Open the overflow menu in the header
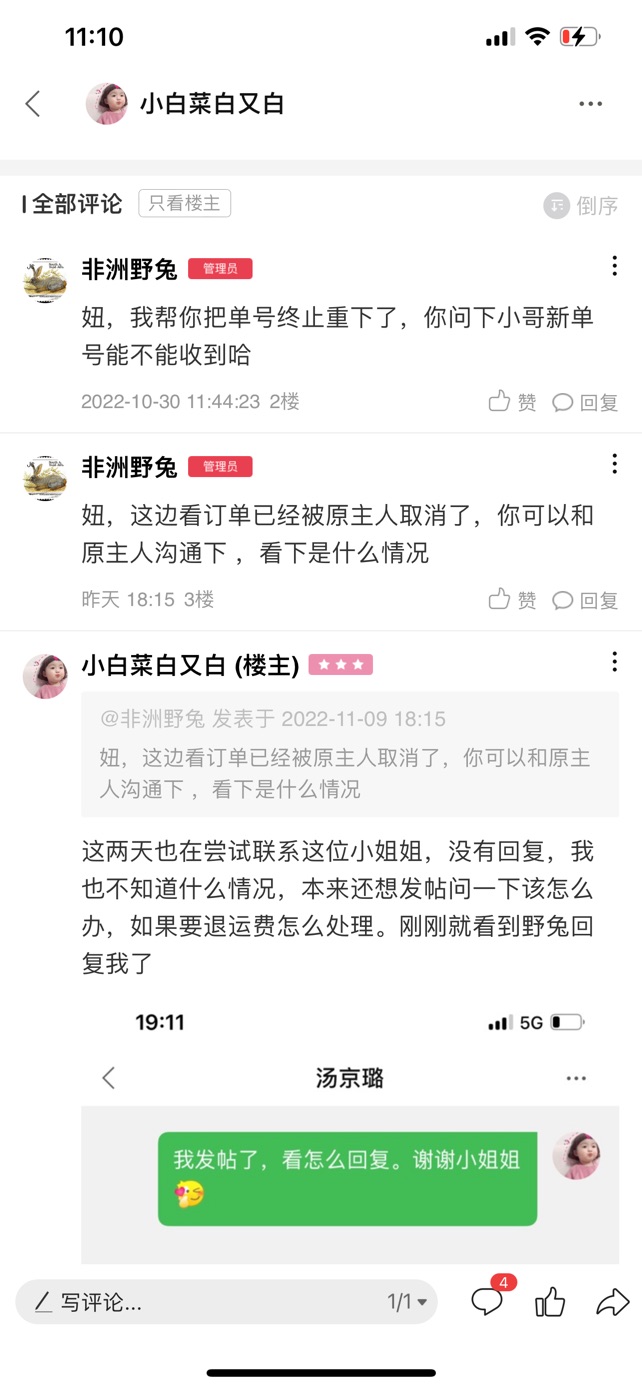The width and height of the screenshot is (642, 1389). click(x=590, y=104)
